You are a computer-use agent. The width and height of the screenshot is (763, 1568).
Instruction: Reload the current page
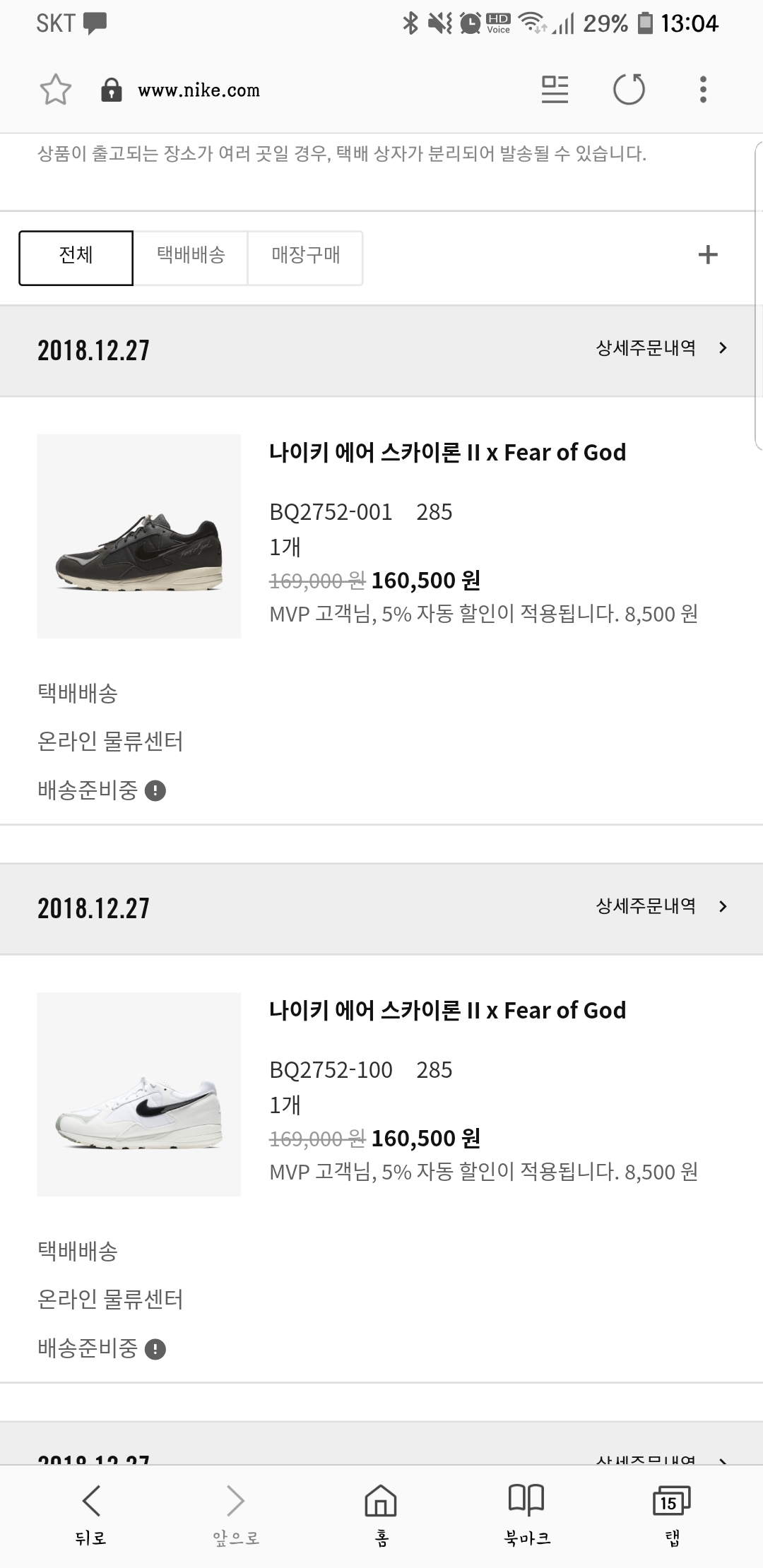(629, 90)
